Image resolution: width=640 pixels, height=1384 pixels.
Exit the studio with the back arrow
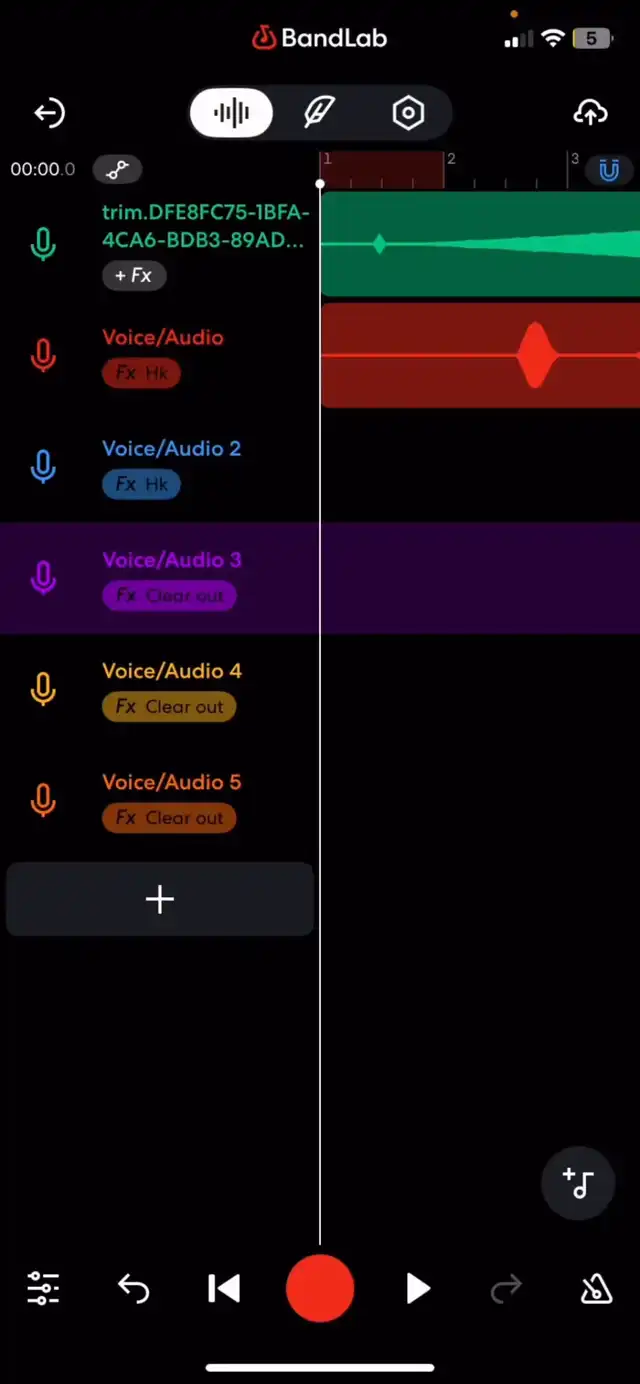(x=49, y=113)
